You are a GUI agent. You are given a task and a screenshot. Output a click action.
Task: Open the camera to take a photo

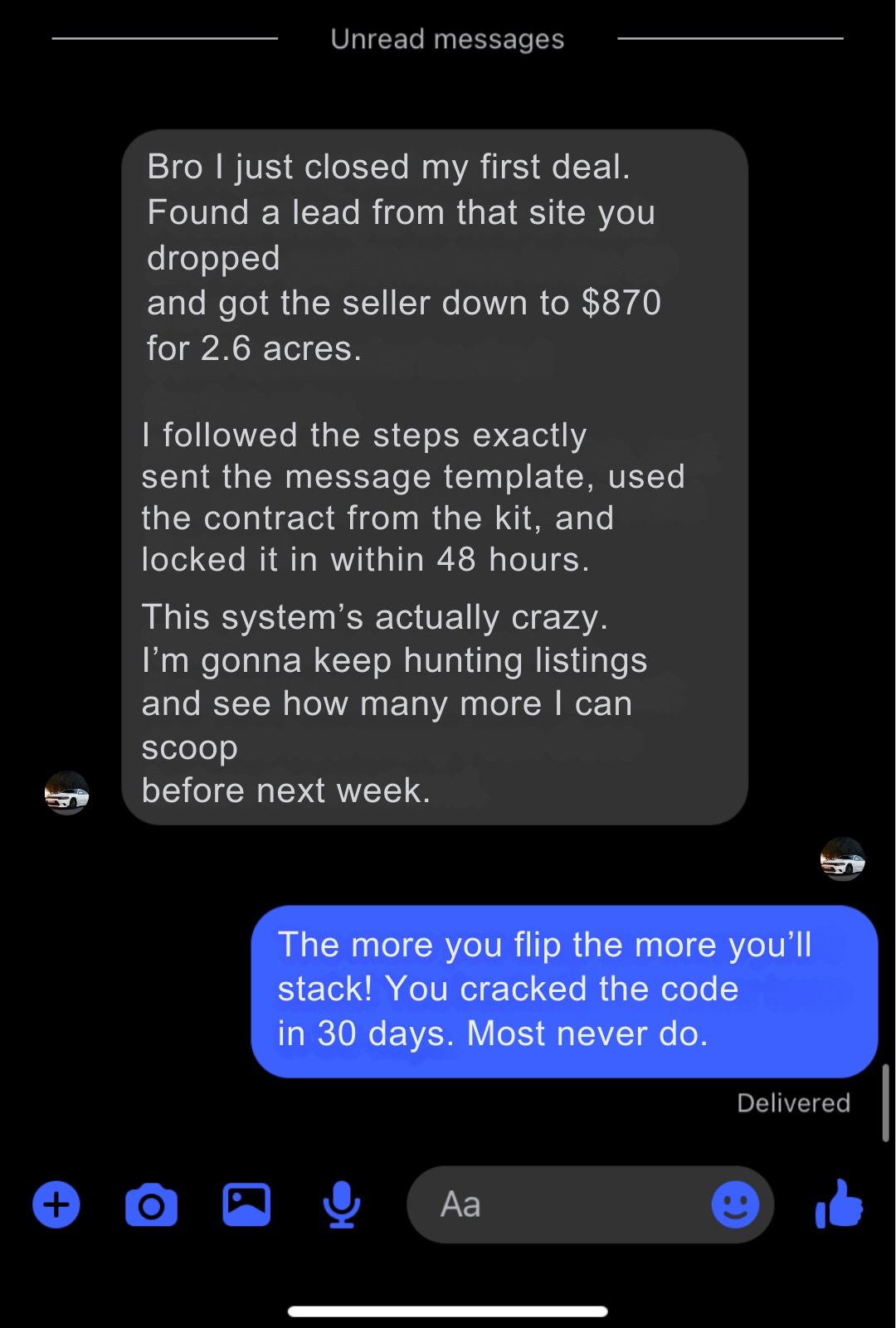151,1205
